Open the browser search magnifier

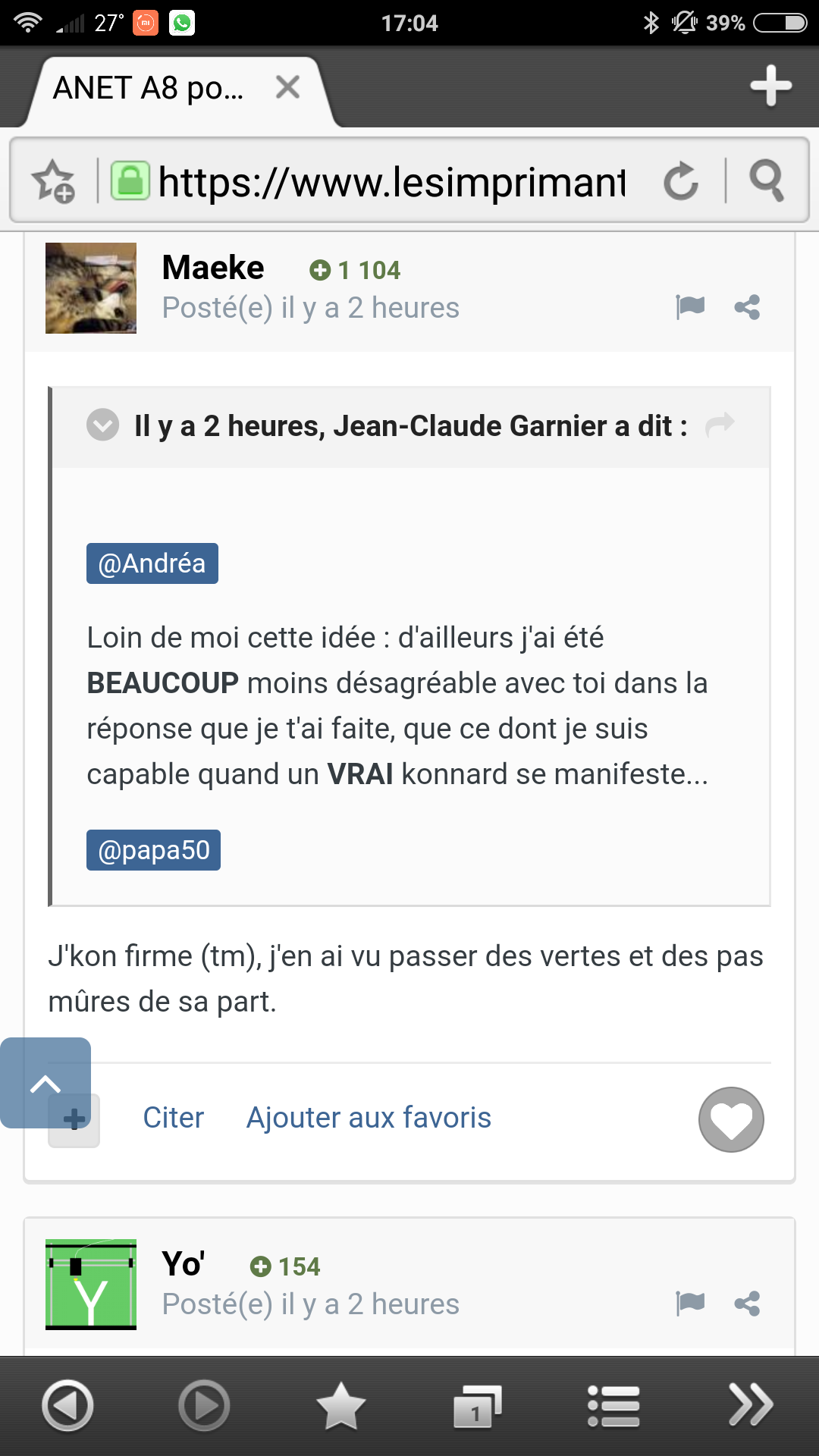(767, 180)
